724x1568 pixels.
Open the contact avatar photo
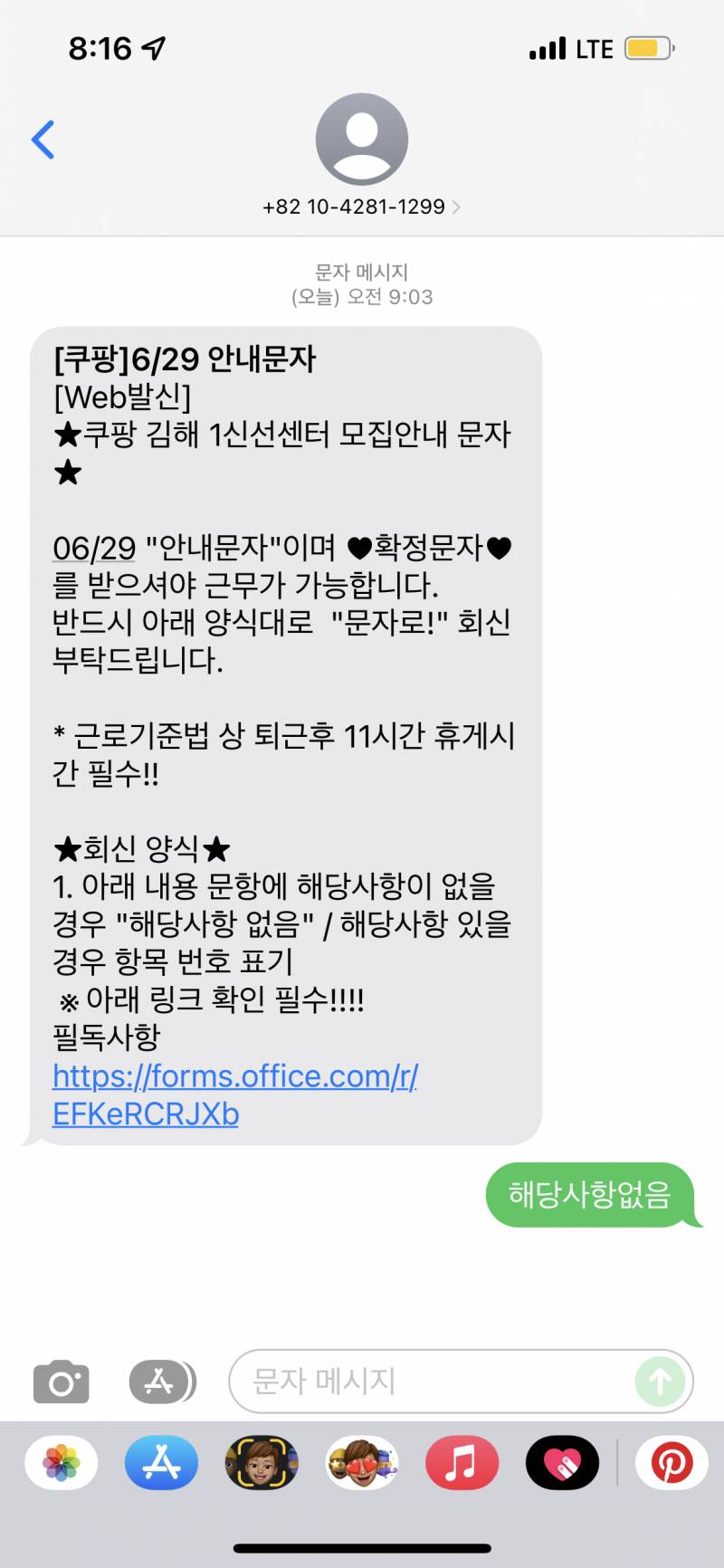[x=361, y=138]
